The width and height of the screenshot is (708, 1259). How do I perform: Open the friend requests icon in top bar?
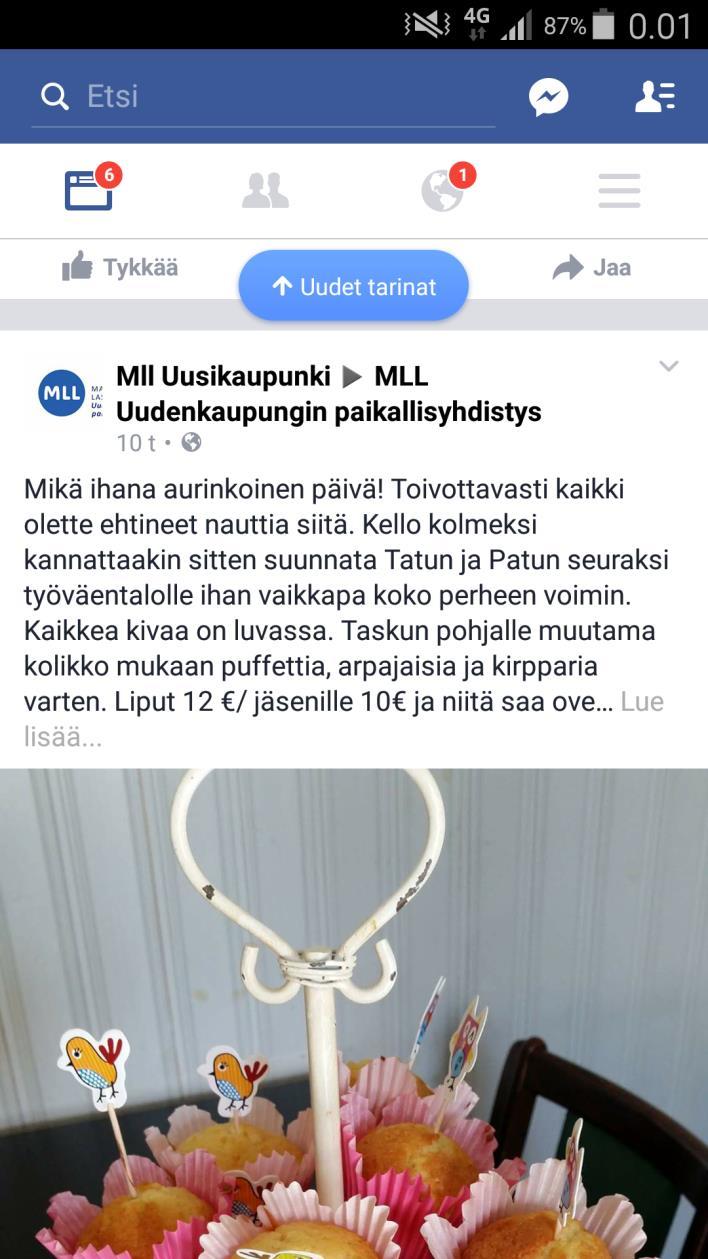pyautogui.click(x=655, y=97)
